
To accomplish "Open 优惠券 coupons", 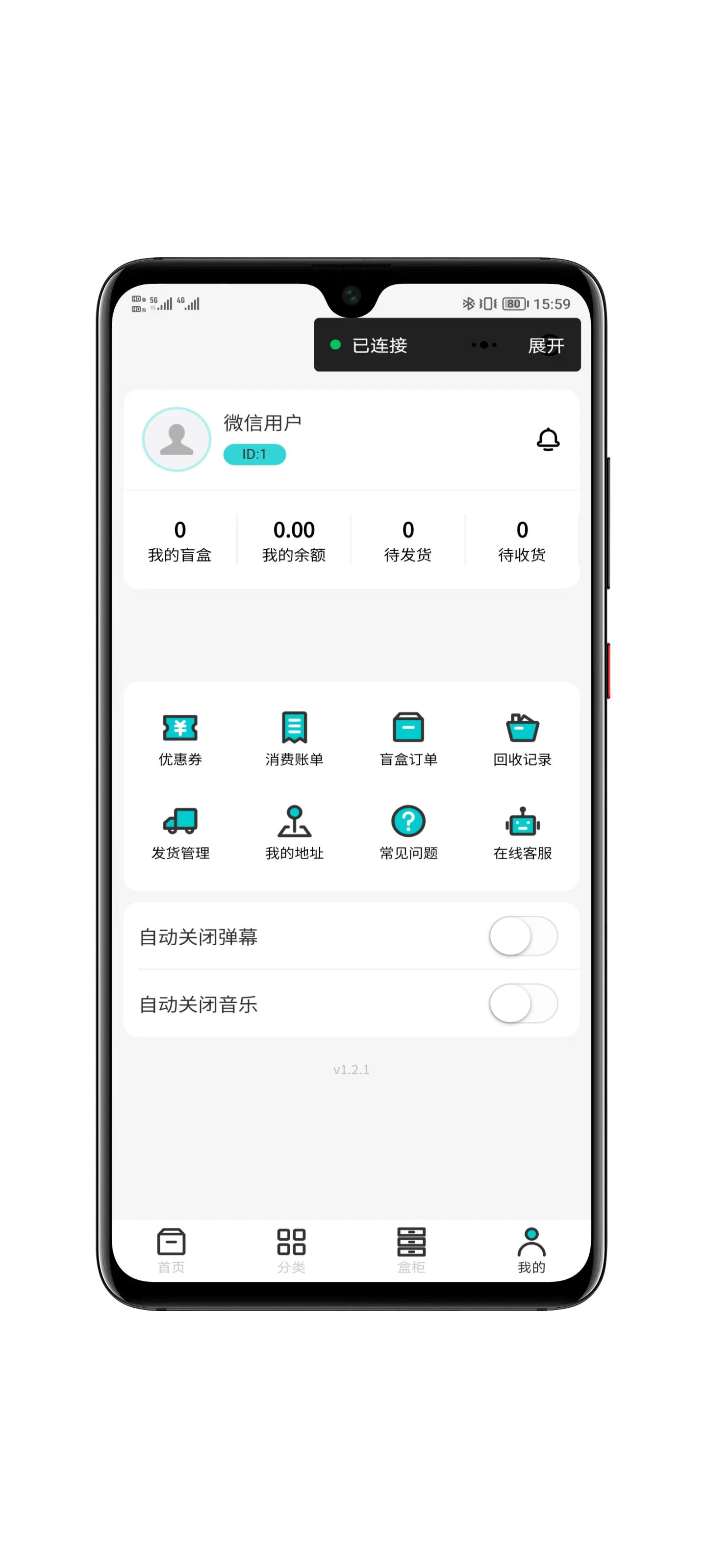I will 180,738.
